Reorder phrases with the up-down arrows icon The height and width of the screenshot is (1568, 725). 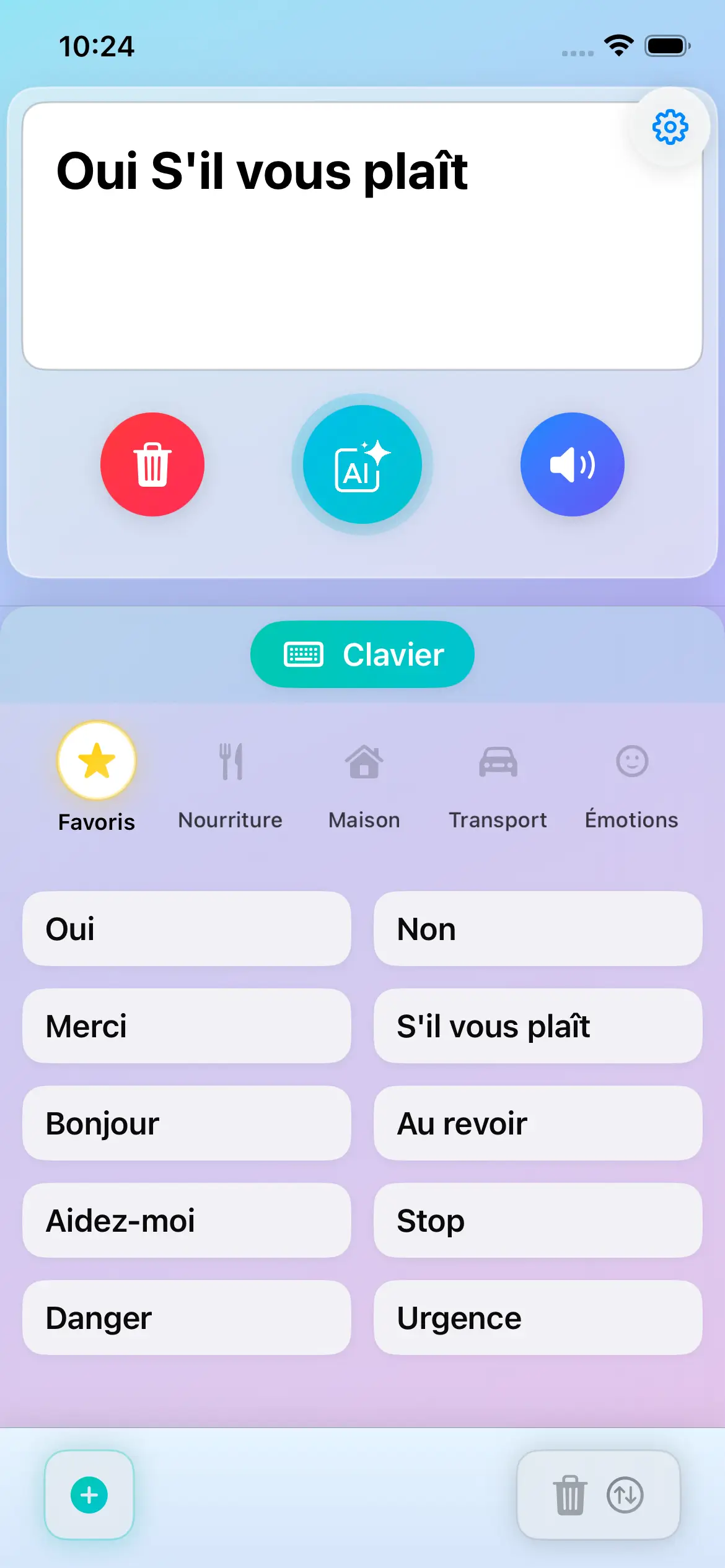(625, 1495)
